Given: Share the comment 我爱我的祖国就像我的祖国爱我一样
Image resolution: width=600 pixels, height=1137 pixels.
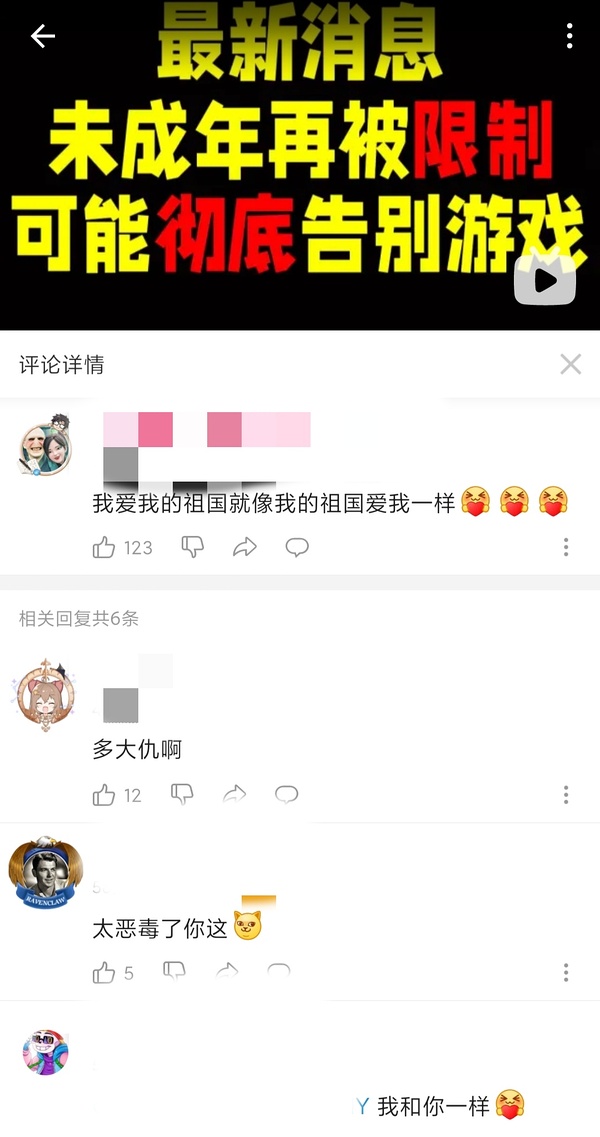Looking at the screenshot, I should [244, 547].
